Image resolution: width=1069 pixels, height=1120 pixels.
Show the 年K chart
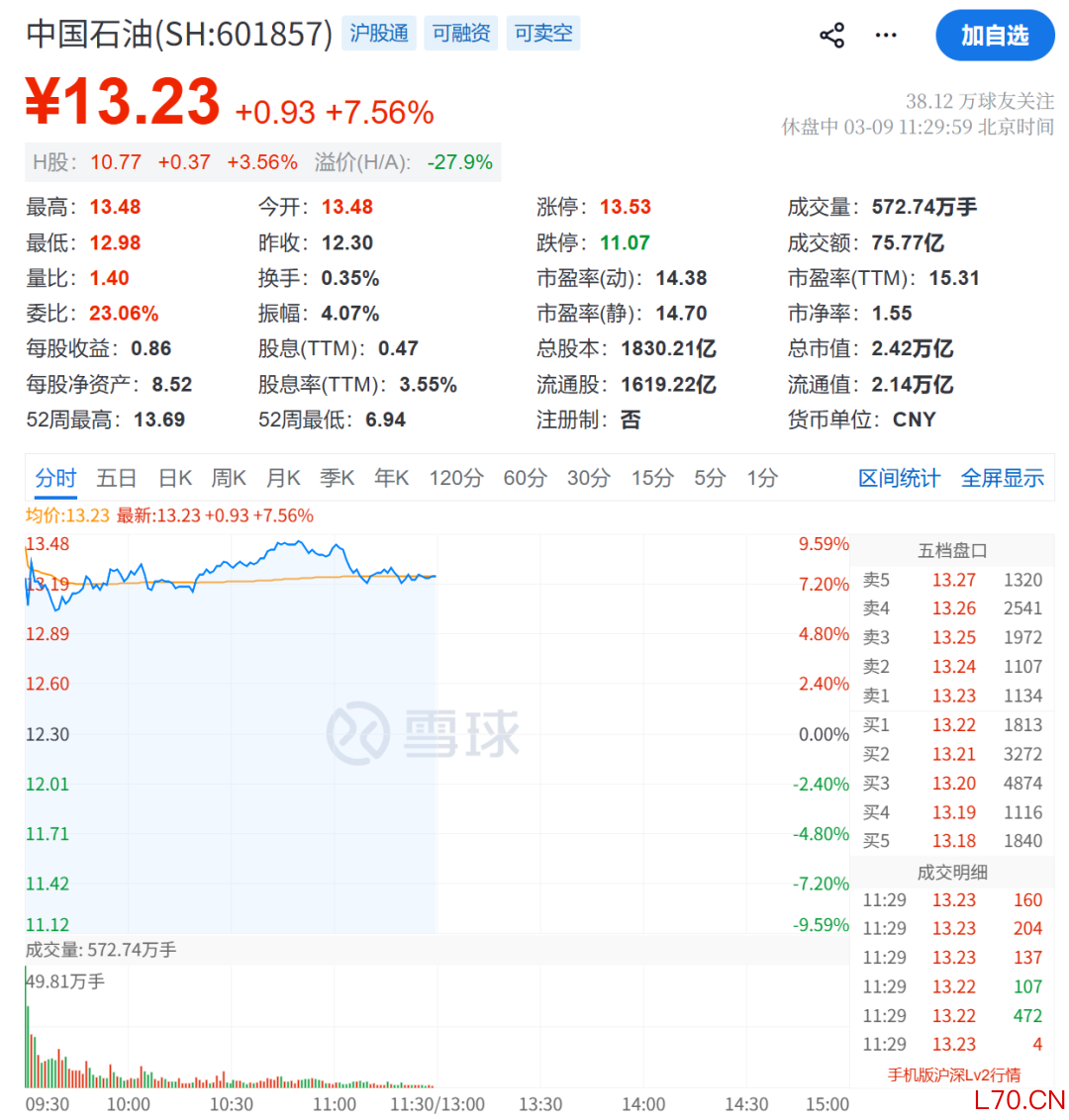(391, 479)
